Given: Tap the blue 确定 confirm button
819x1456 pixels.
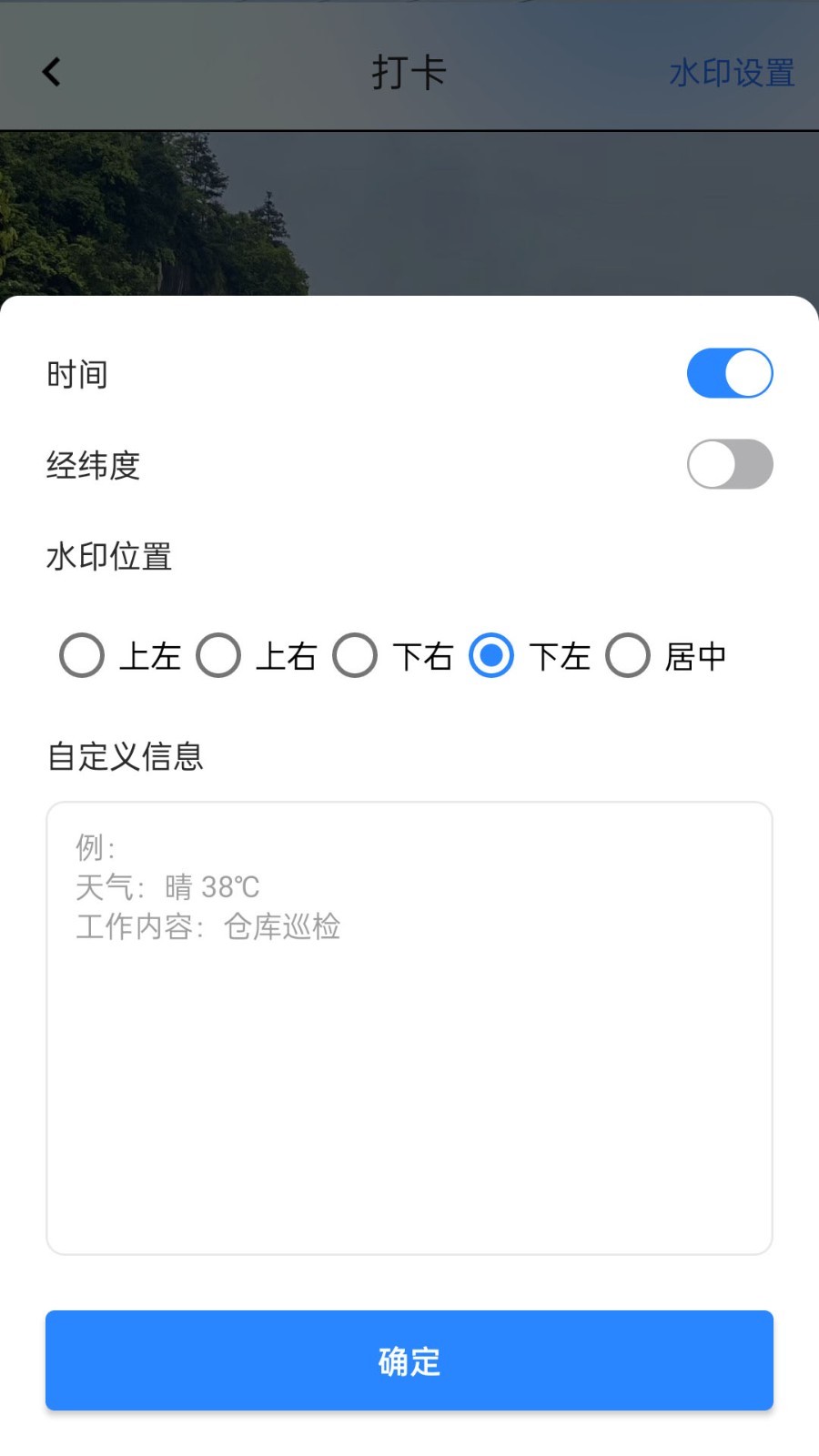Looking at the screenshot, I should point(409,1360).
